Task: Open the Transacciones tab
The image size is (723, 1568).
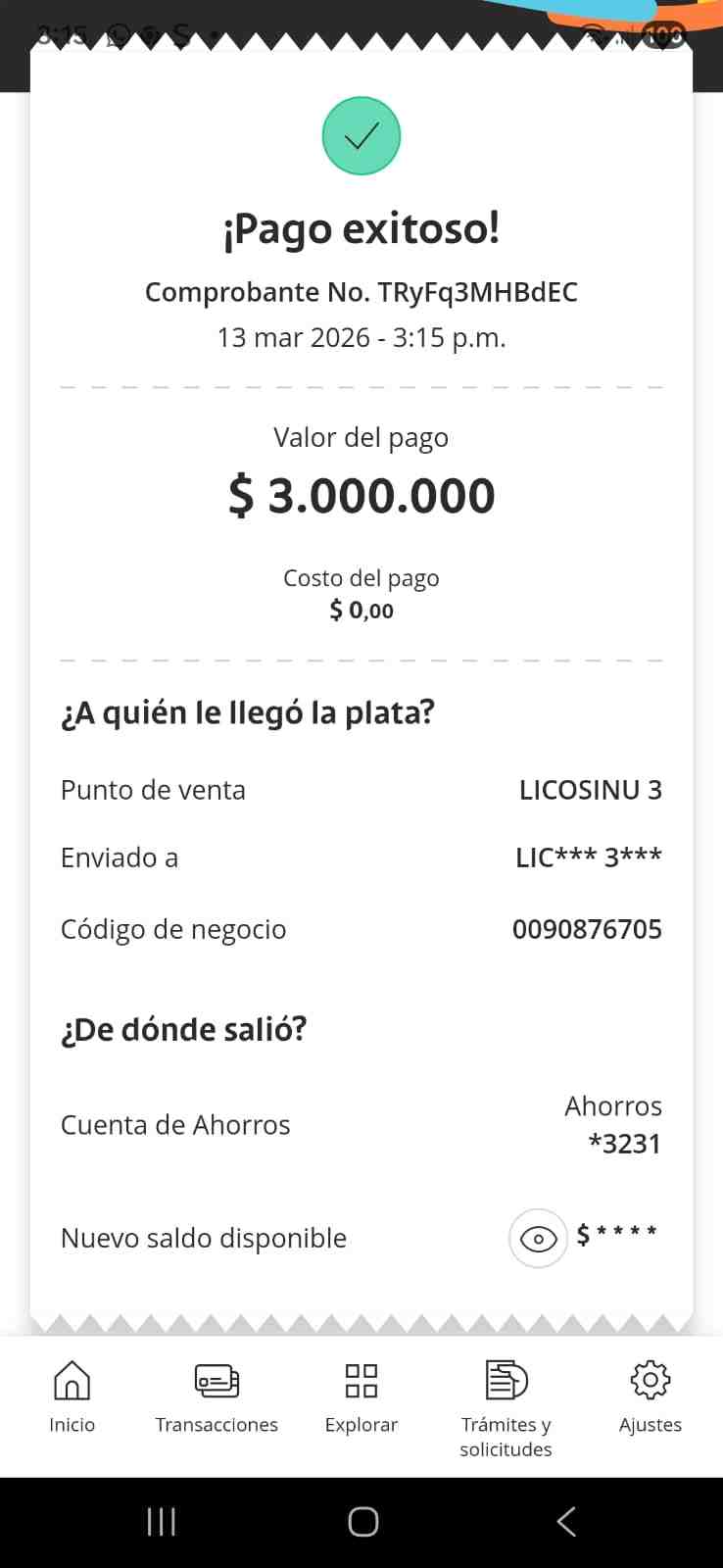Action: (217, 1397)
